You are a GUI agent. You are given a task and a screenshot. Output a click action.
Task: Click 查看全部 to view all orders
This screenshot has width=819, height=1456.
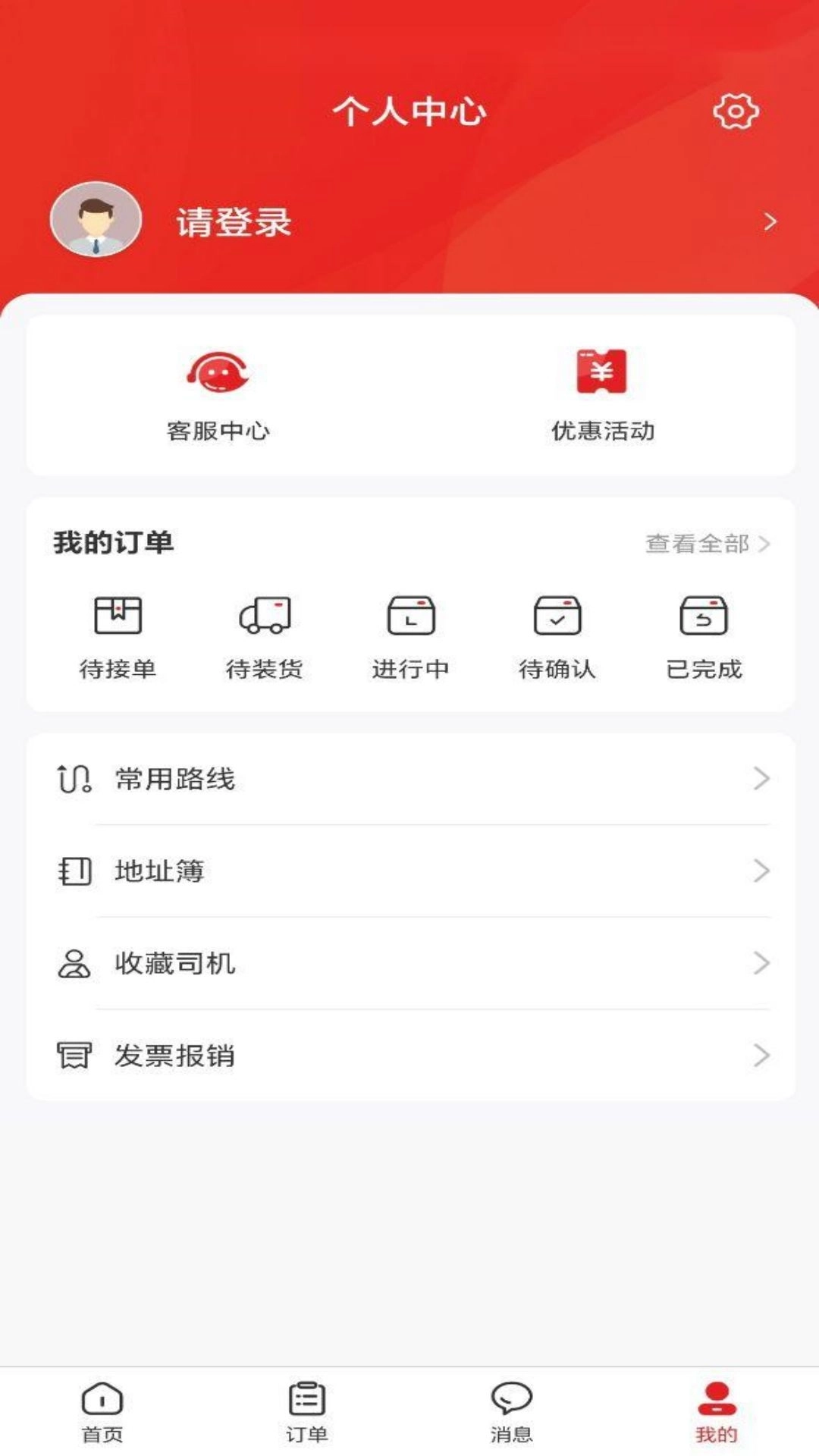coord(696,543)
